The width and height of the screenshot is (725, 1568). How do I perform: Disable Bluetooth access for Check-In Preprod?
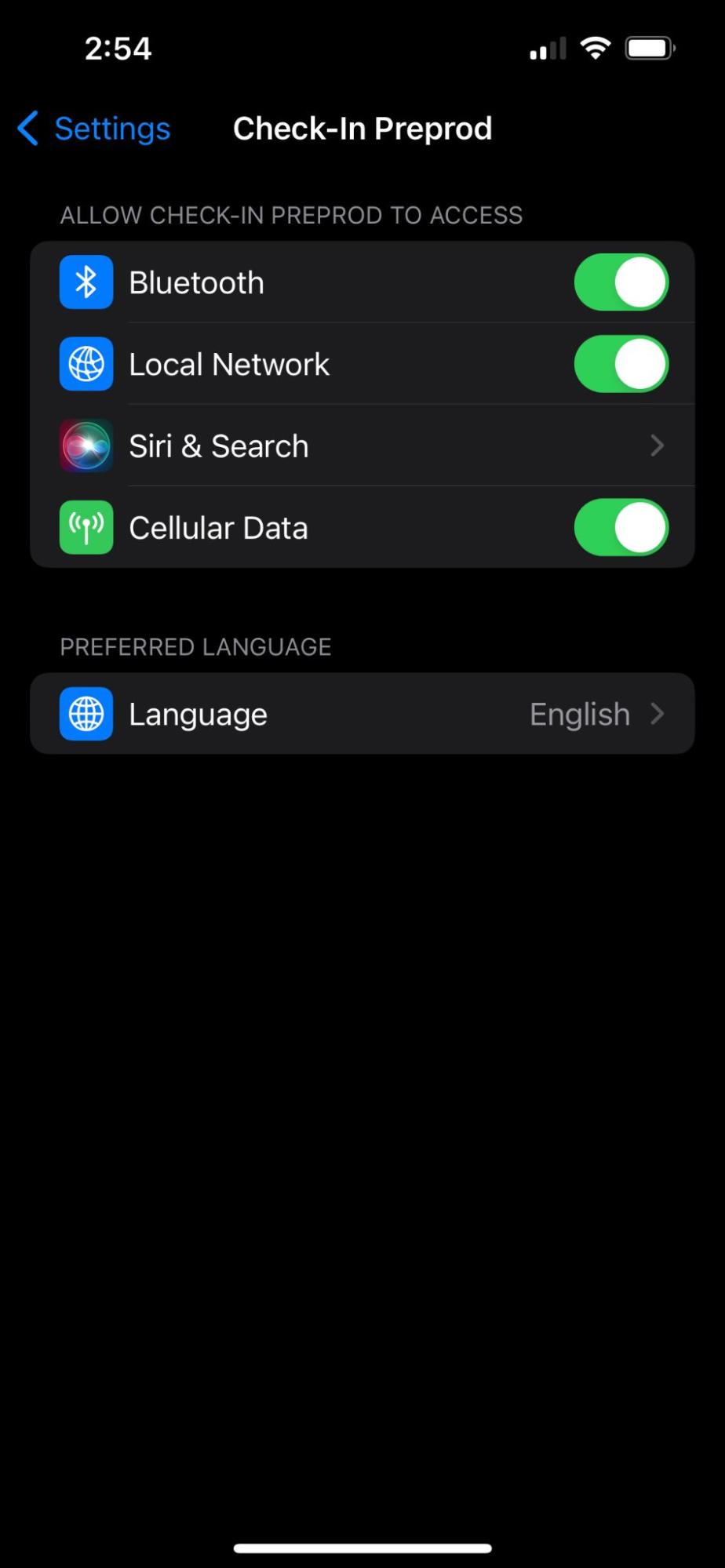[x=621, y=282]
